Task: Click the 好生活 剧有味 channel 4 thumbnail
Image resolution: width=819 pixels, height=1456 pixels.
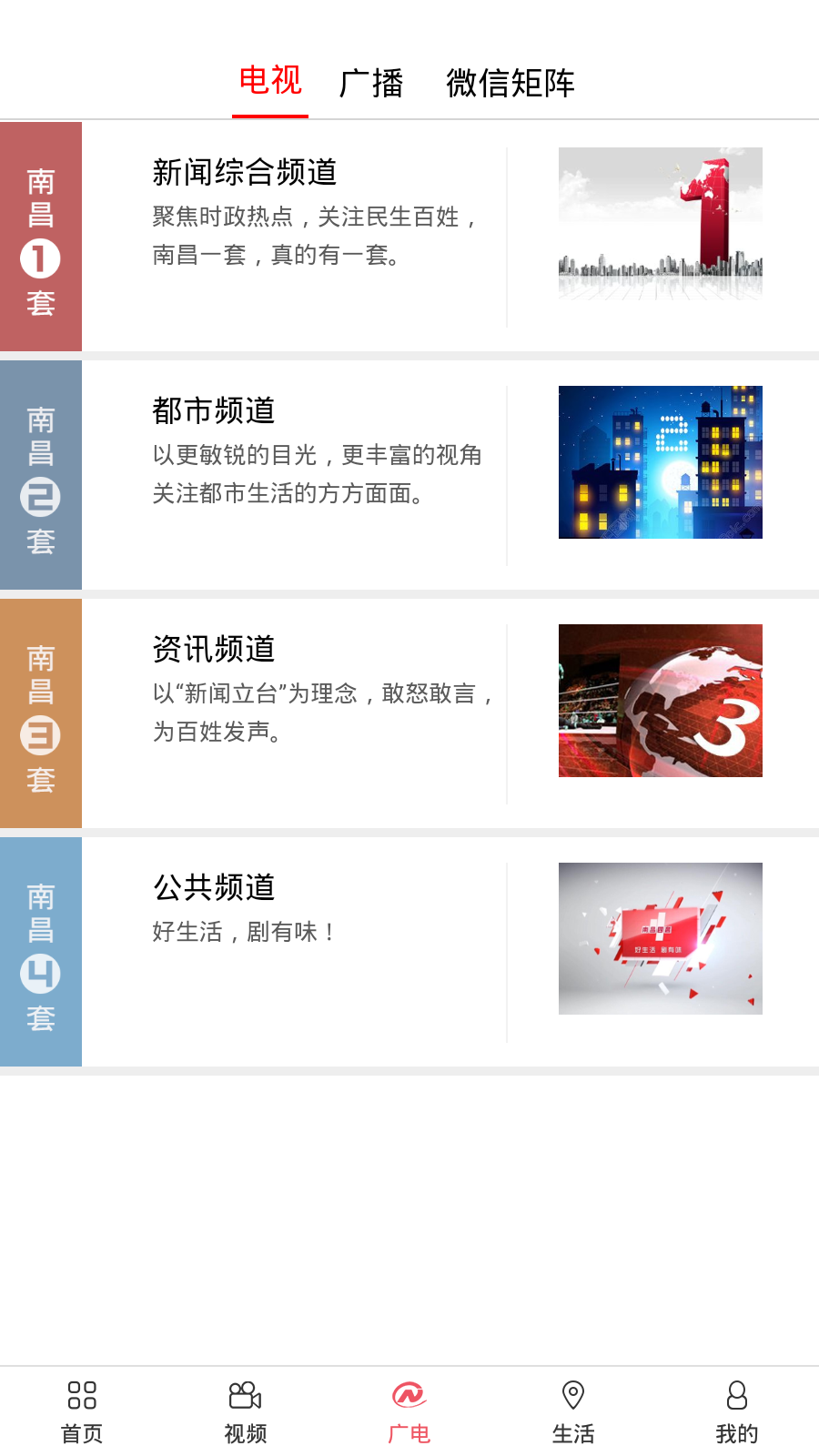Action: (x=661, y=938)
